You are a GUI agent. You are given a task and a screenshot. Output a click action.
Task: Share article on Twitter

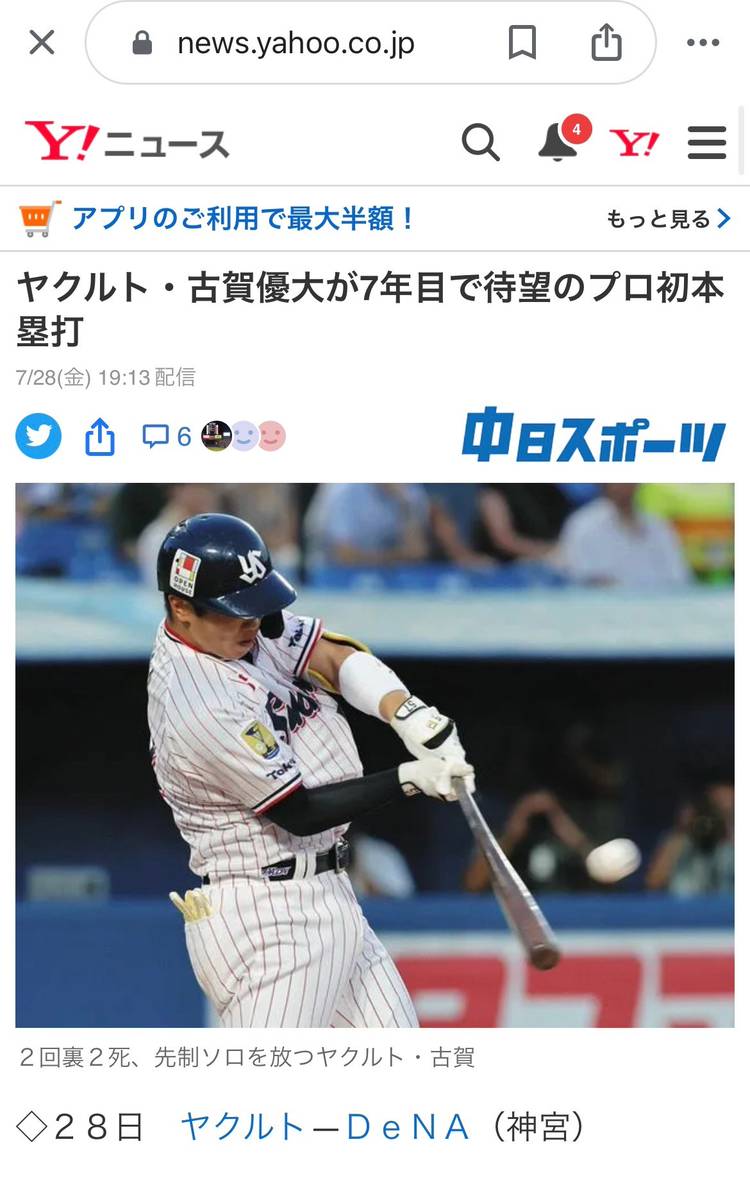(39, 437)
